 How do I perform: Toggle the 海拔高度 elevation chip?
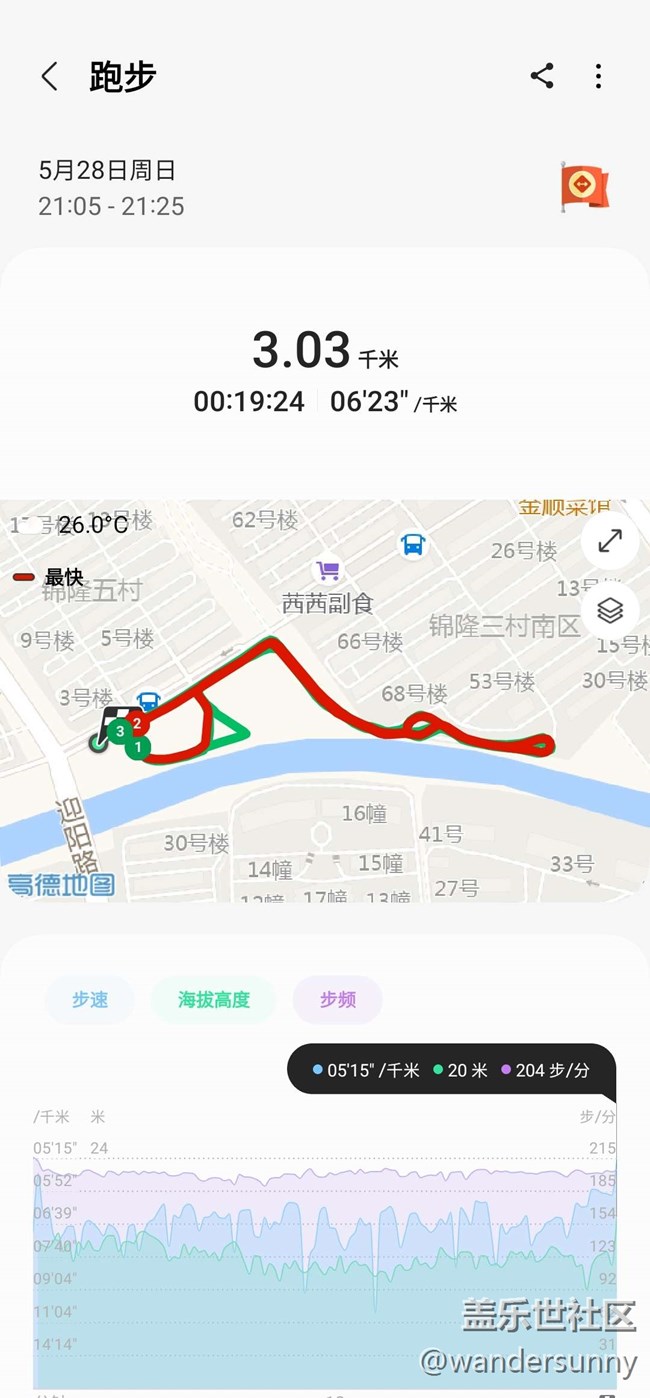[x=213, y=999]
